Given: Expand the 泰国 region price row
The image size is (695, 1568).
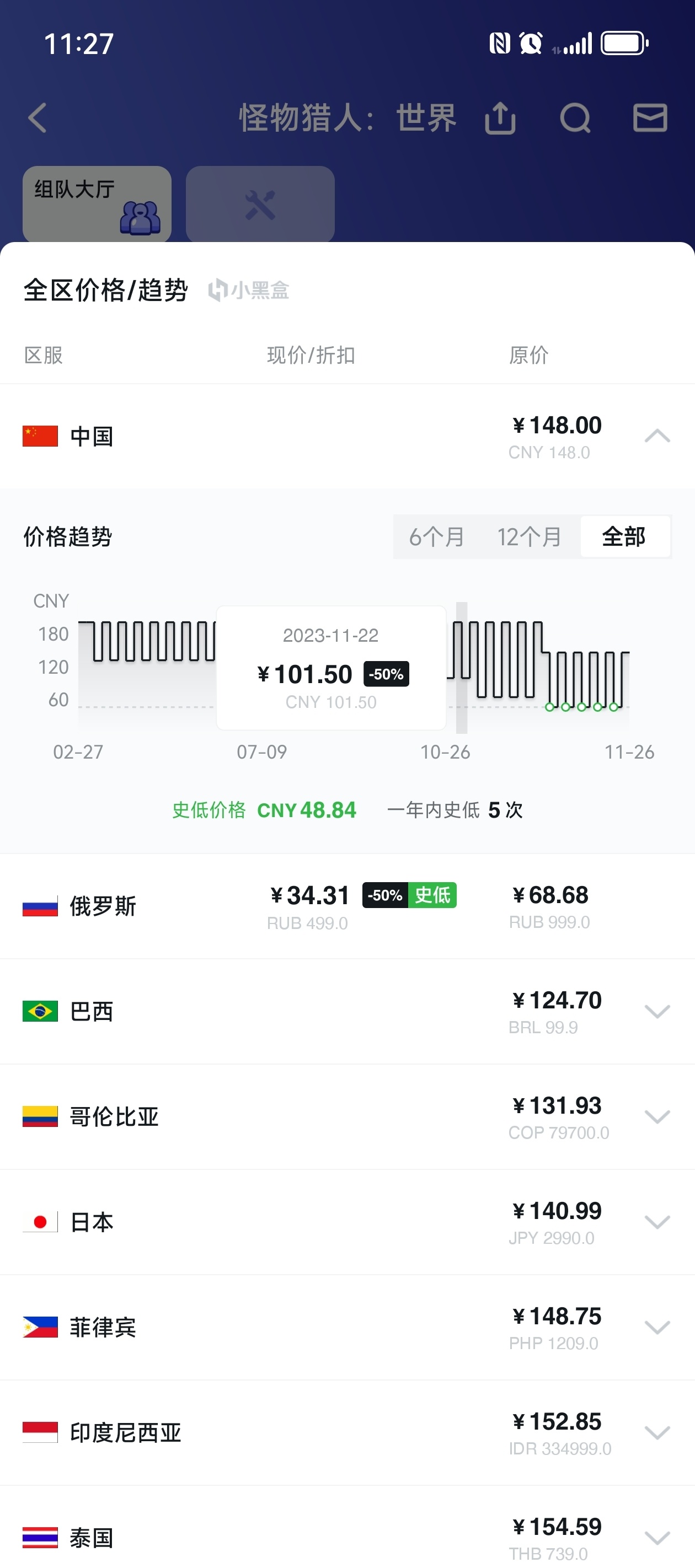Looking at the screenshot, I should 656,1538.
